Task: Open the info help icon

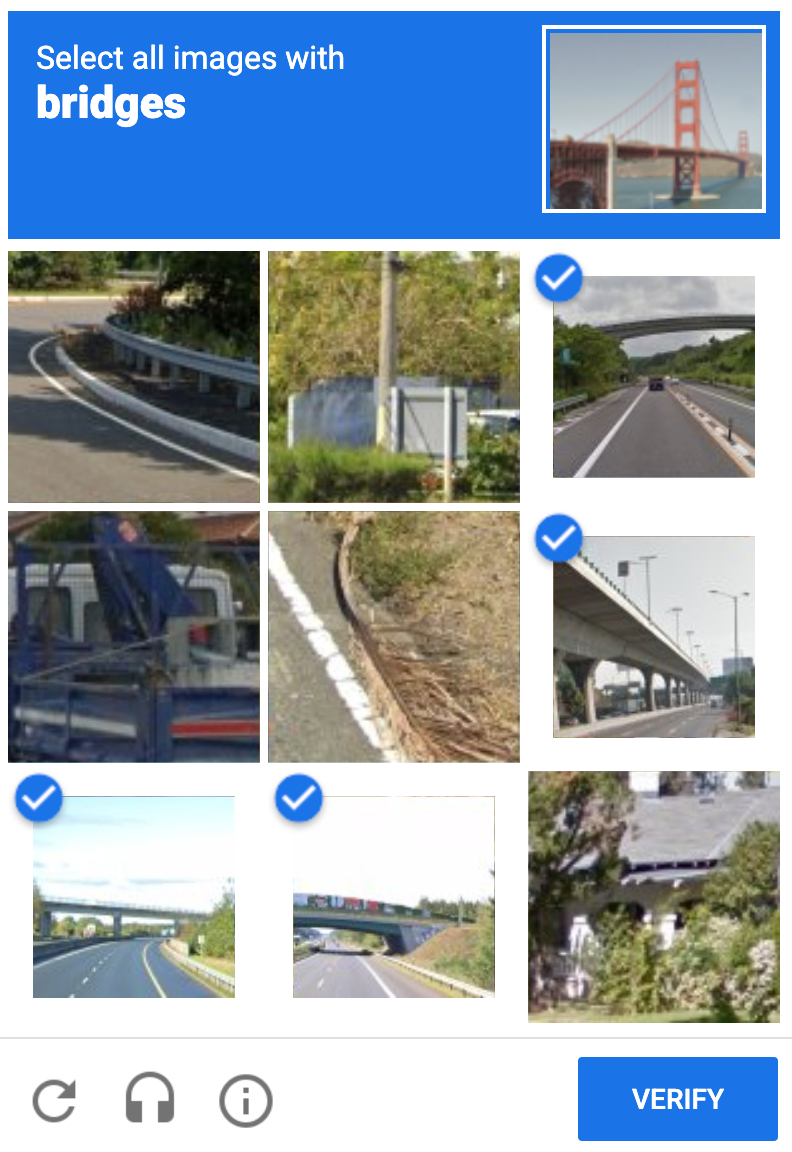Action: [x=245, y=1100]
